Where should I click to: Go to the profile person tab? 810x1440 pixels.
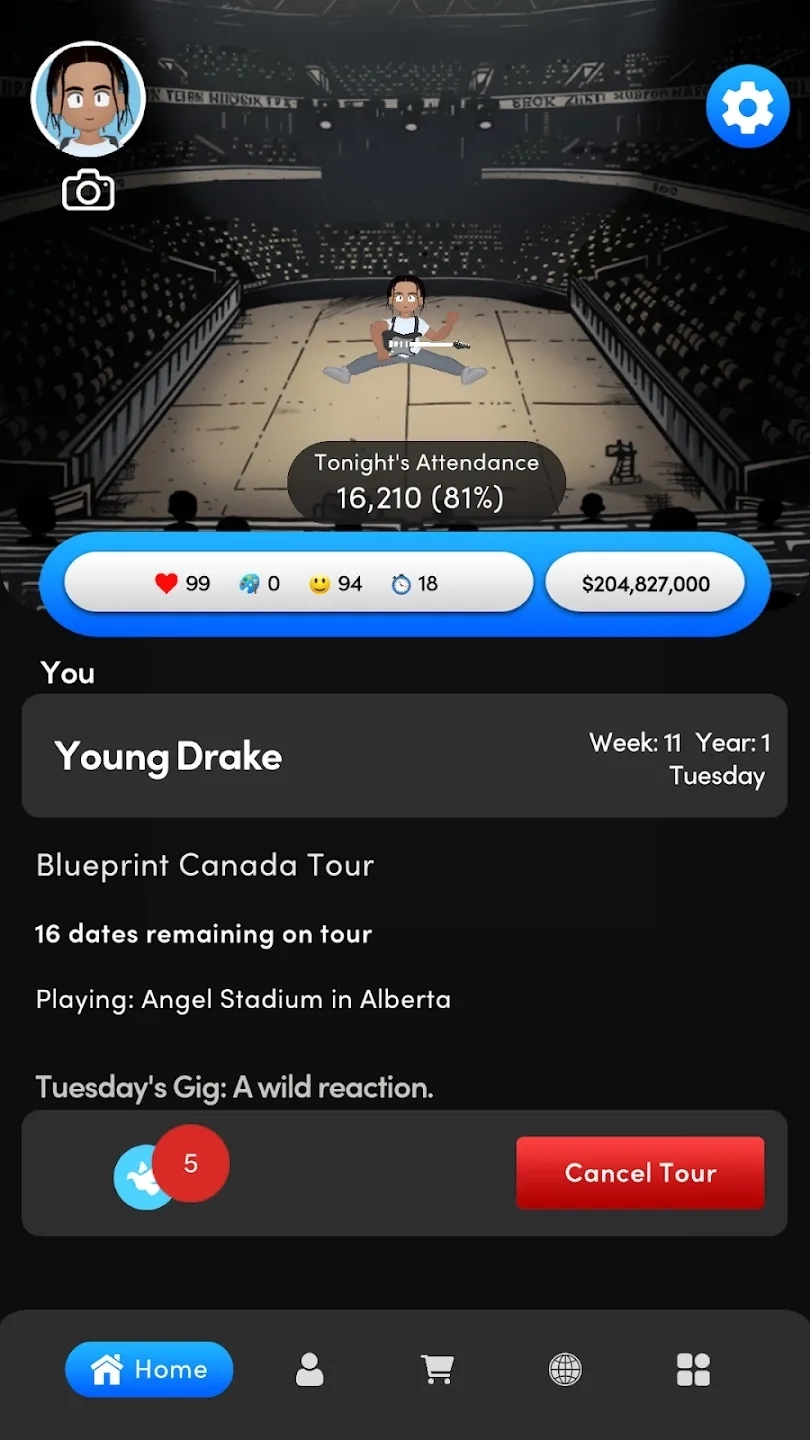[310, 1369]
